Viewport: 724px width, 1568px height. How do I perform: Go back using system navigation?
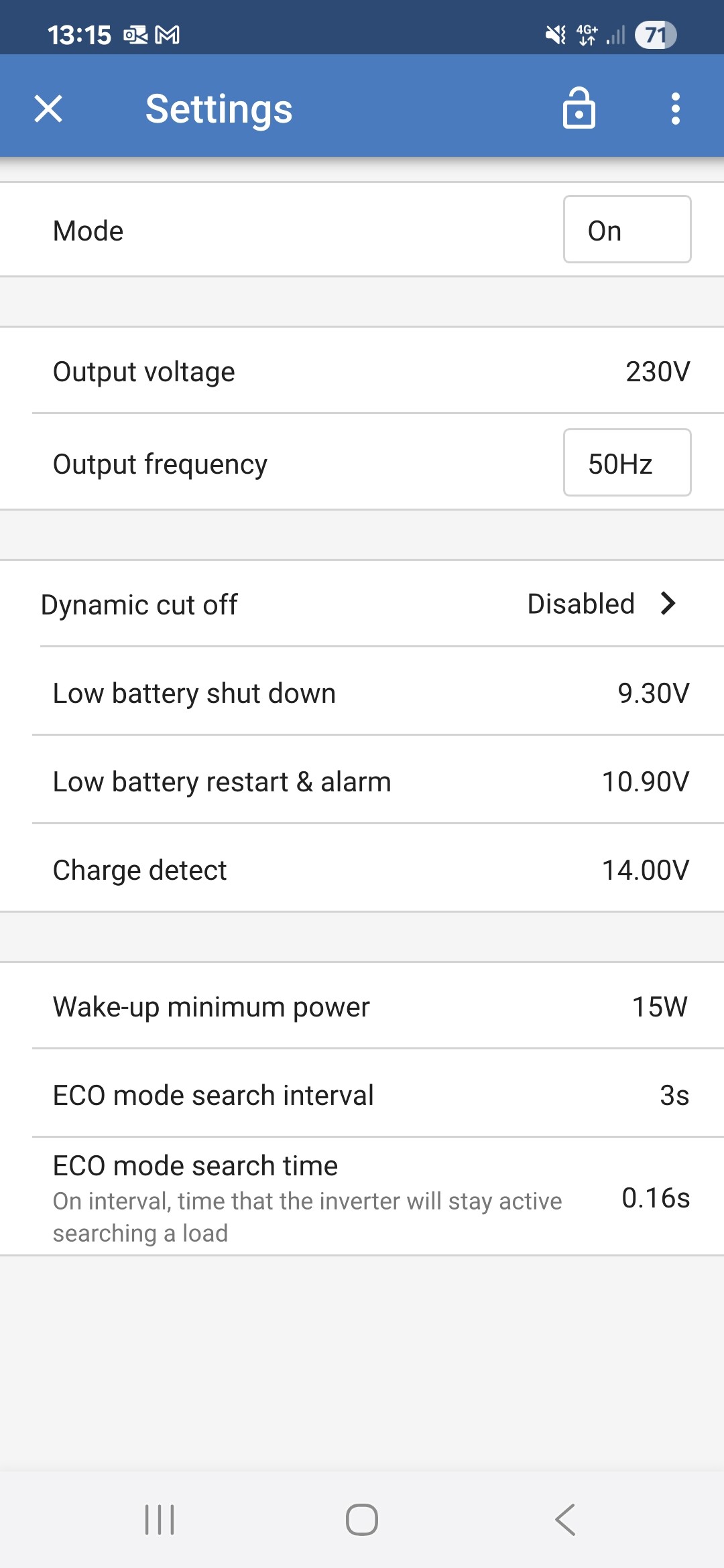click(565, 1519)
